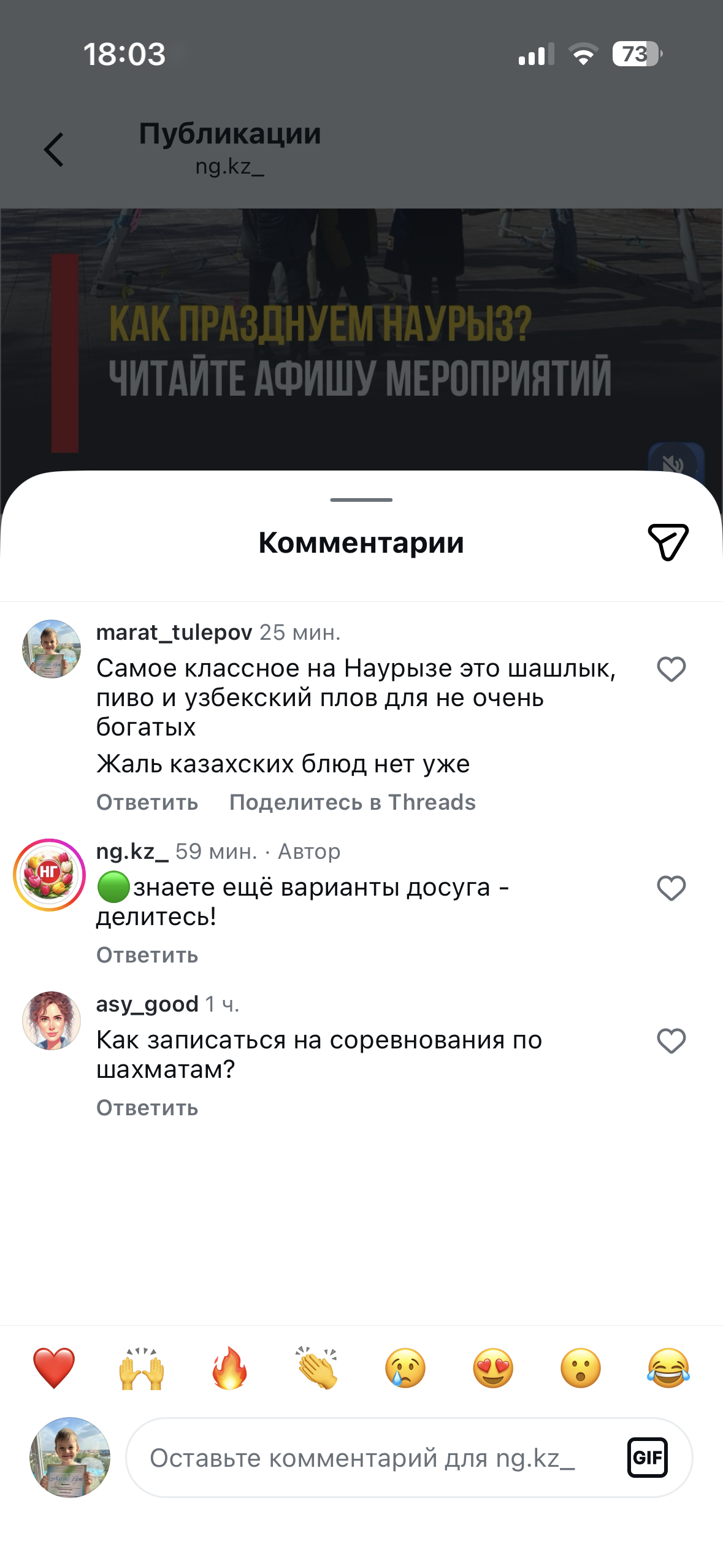
Task: Insert the raised hands emoji
Action: click(x=142, y=1368)
